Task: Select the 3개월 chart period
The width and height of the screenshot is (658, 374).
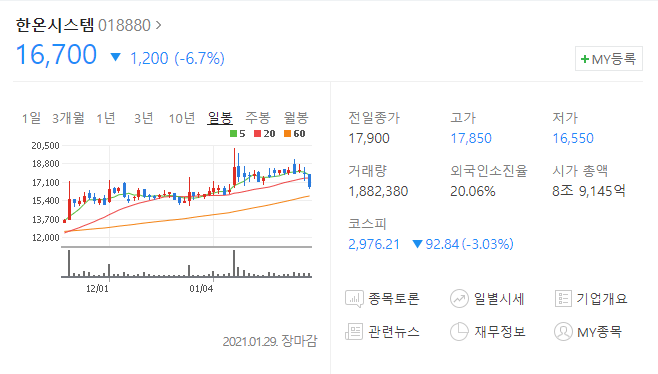Action: pos(68,118)
